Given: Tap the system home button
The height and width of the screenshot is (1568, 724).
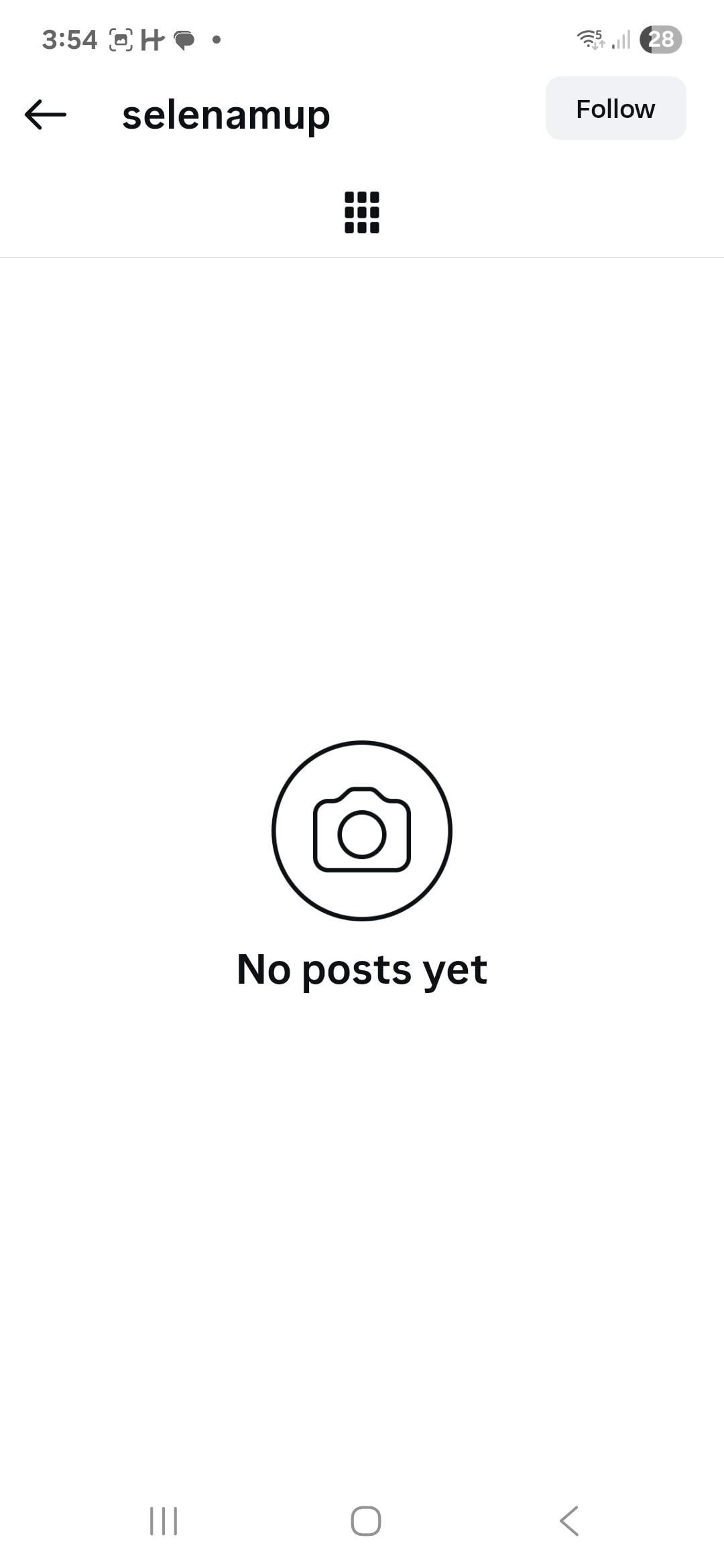Looking at the screenshot, I should click(x=366, y=1520).
